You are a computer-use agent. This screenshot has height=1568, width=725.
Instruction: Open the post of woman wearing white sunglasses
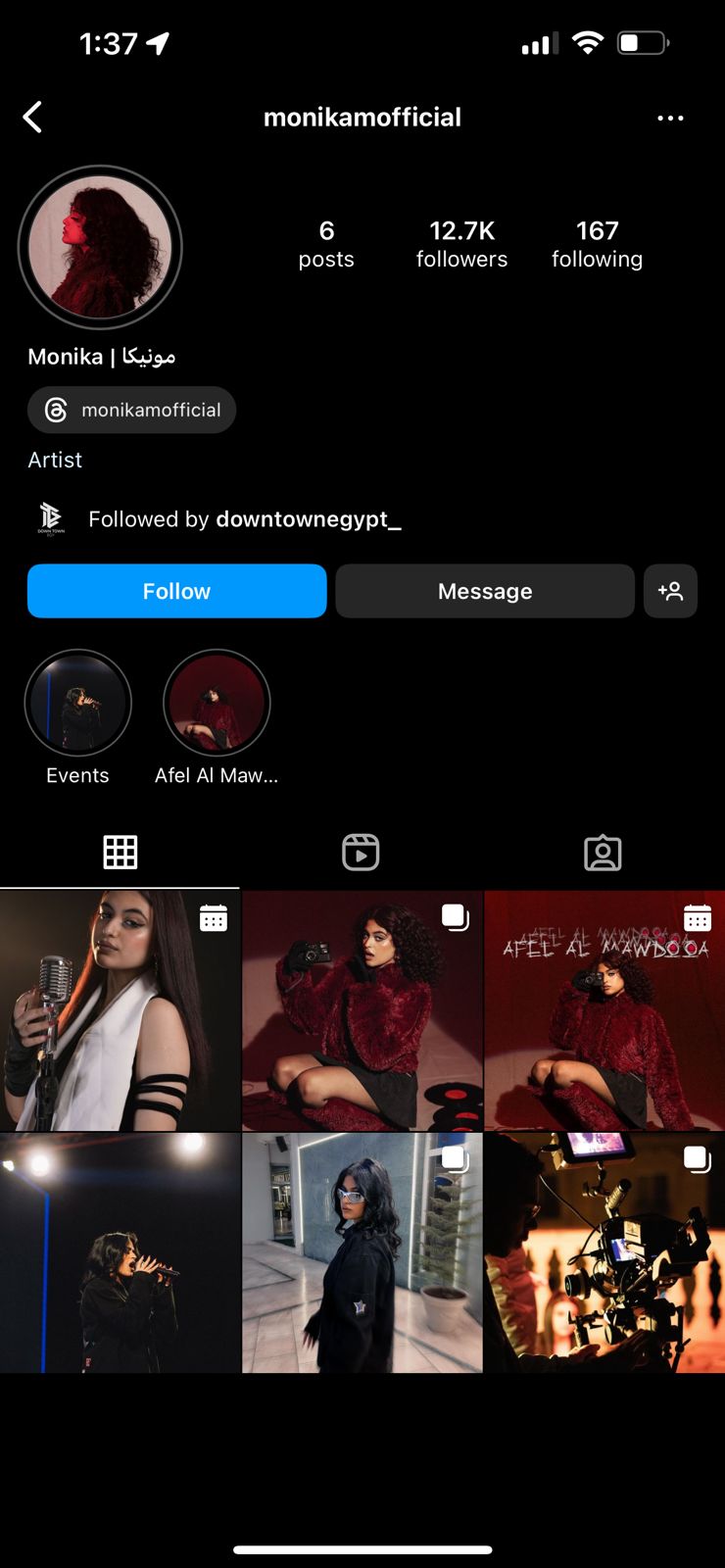[362, 1252]
